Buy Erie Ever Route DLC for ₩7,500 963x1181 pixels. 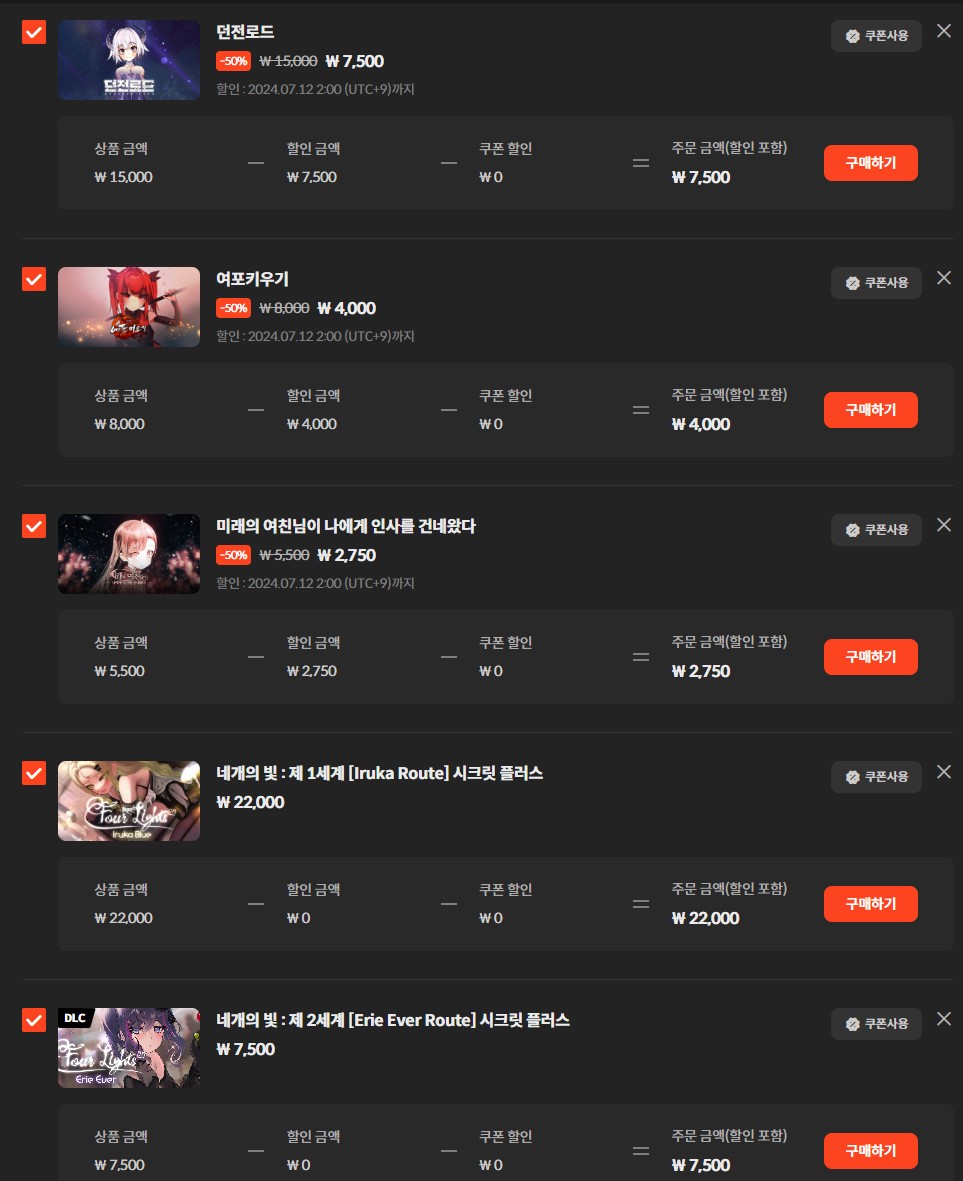(x=870, y=1151)
